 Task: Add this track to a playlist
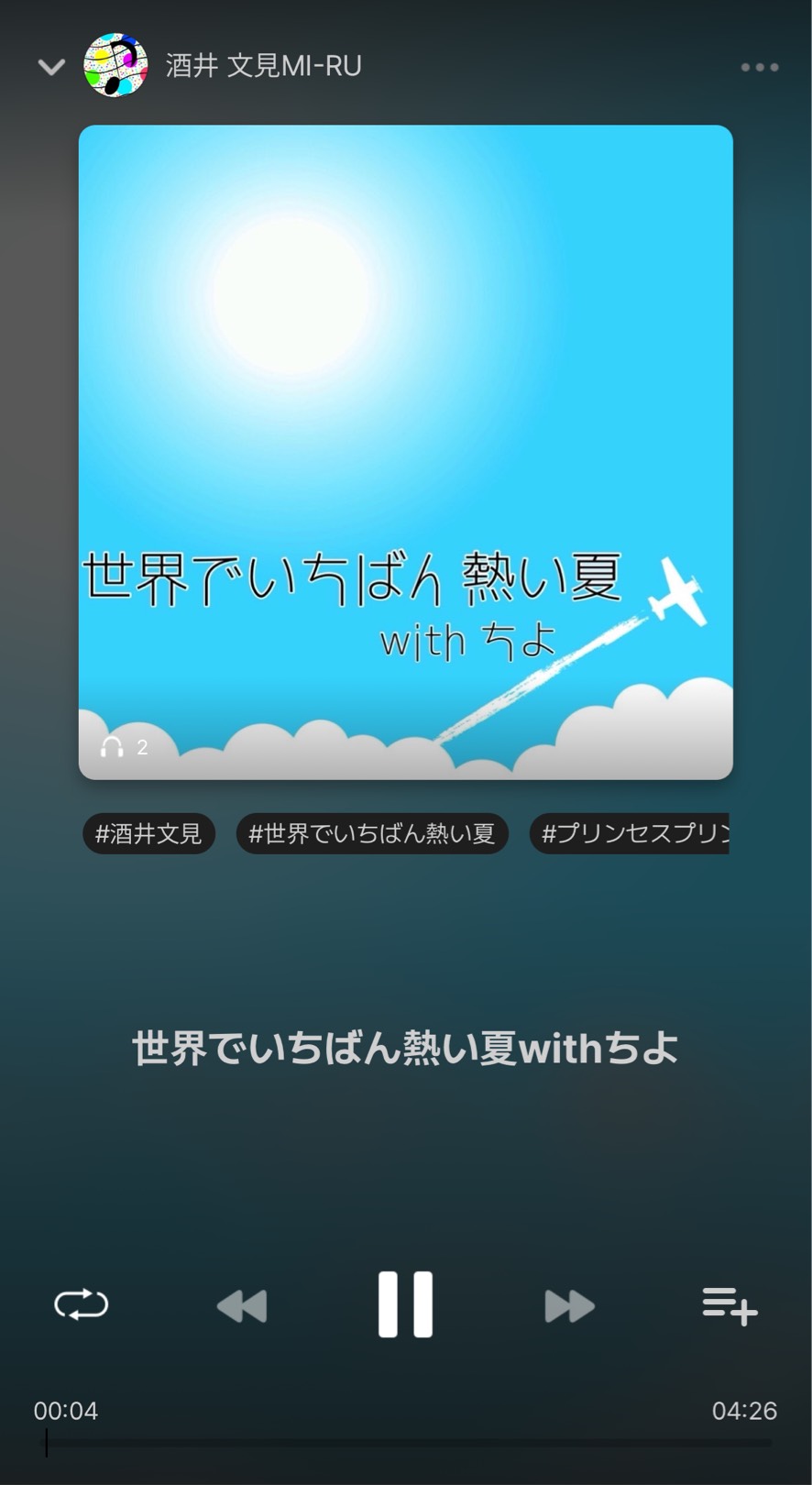click(730, 1305)
